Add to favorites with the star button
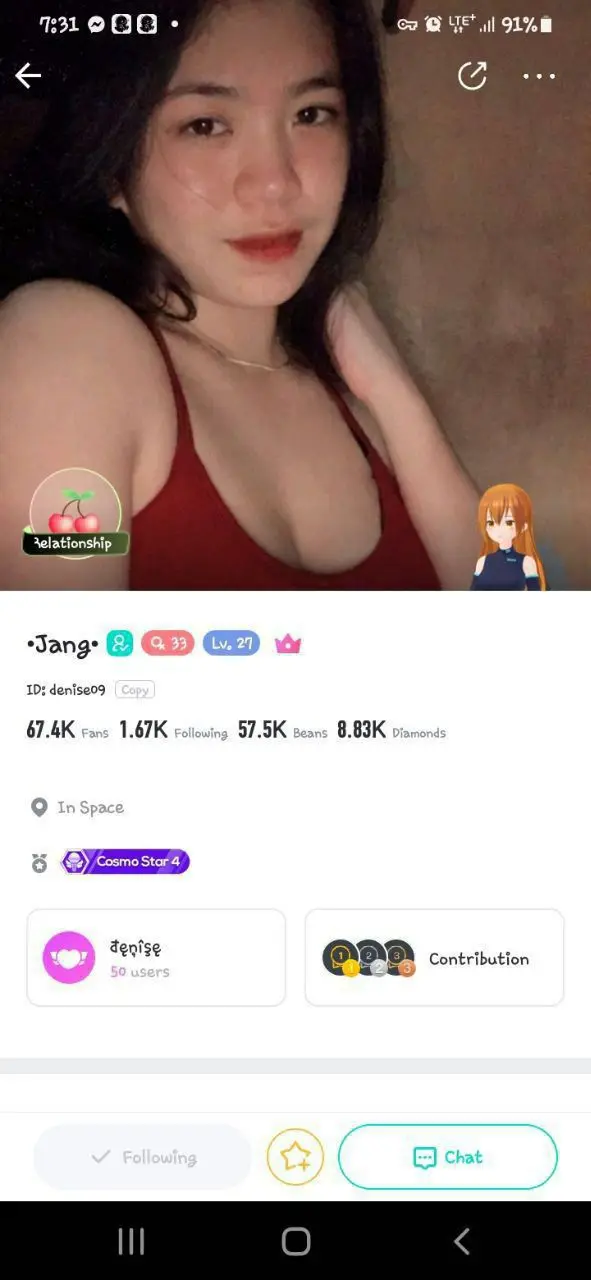Viewport: 591px width, 1280px height. 295,1157
